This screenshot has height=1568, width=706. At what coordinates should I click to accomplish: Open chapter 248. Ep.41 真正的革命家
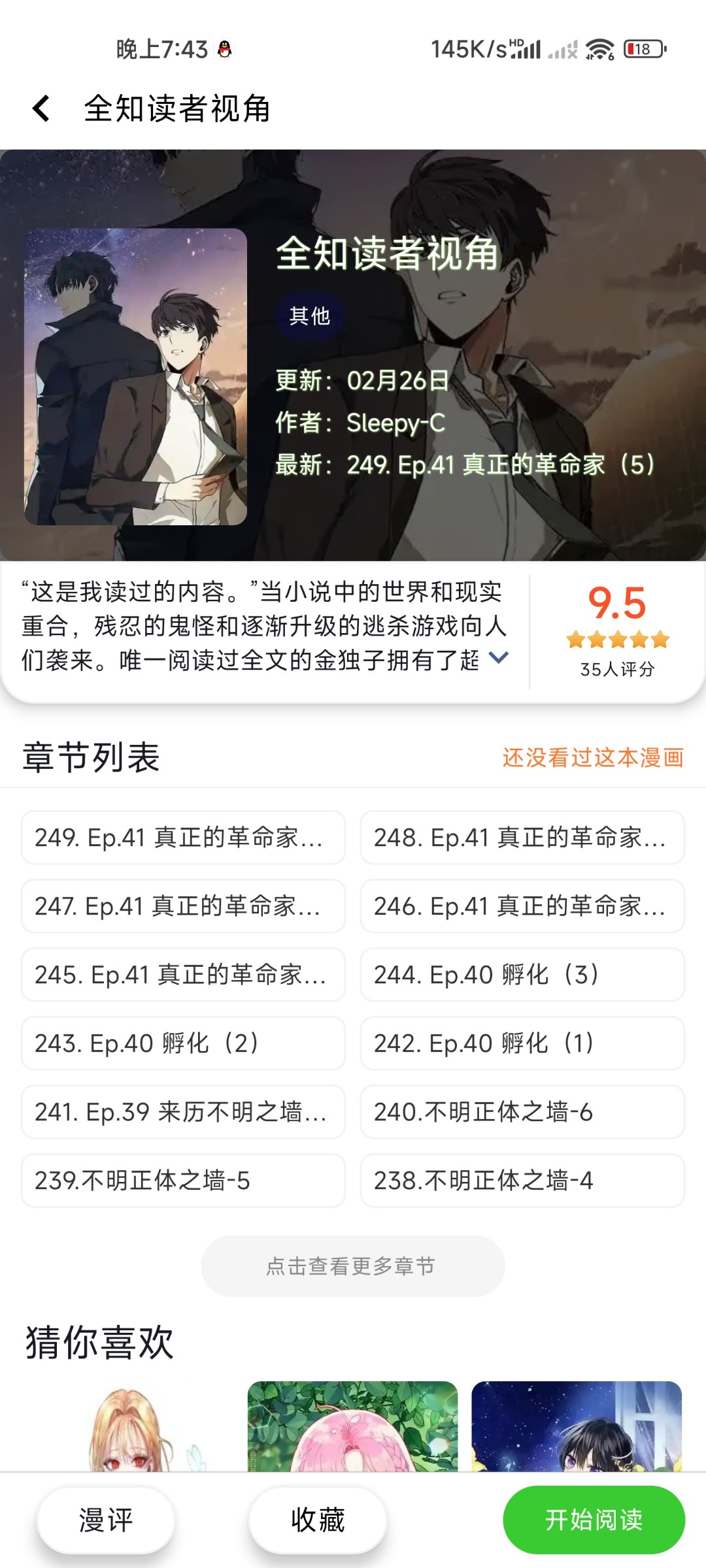pyautogui.click(x=522, y=838)
